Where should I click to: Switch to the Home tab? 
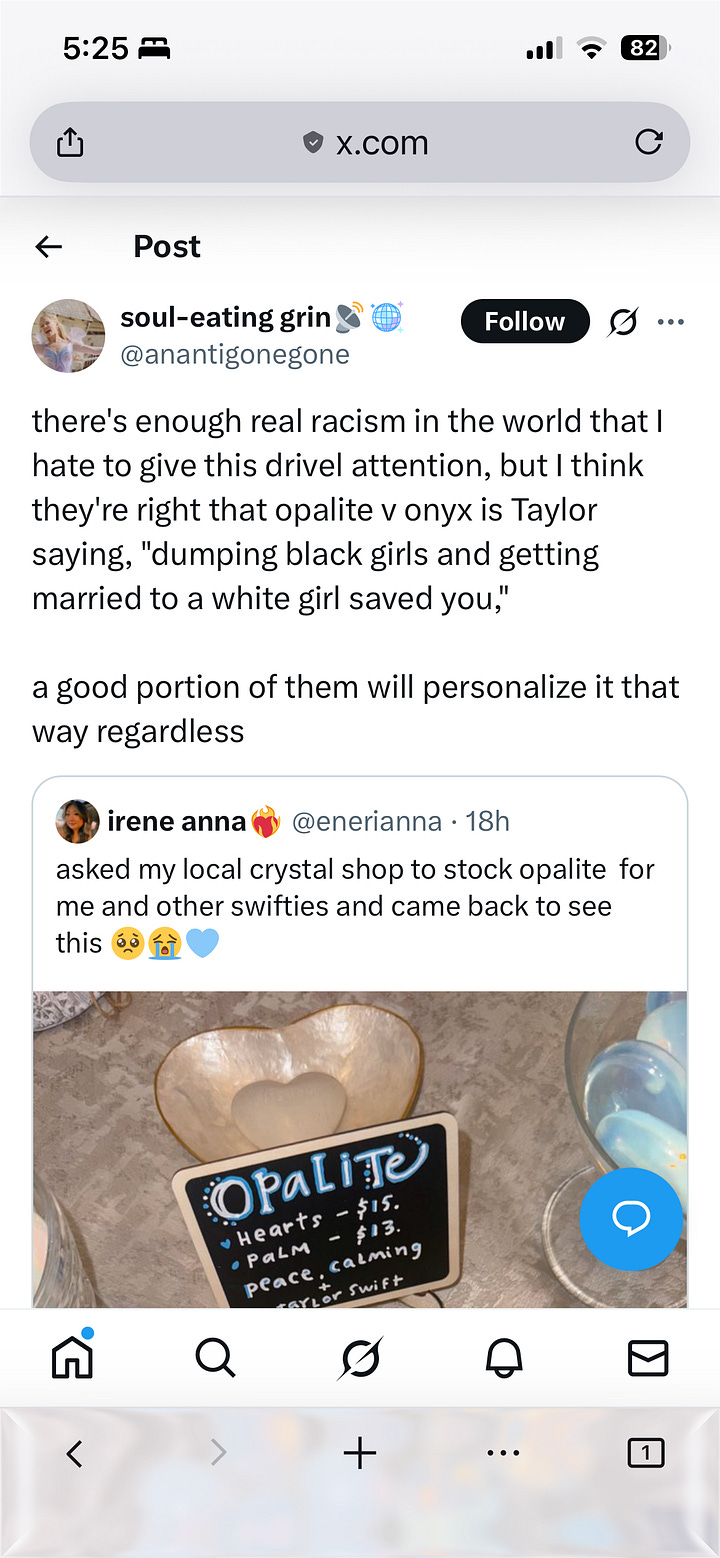pos(72,1355)
